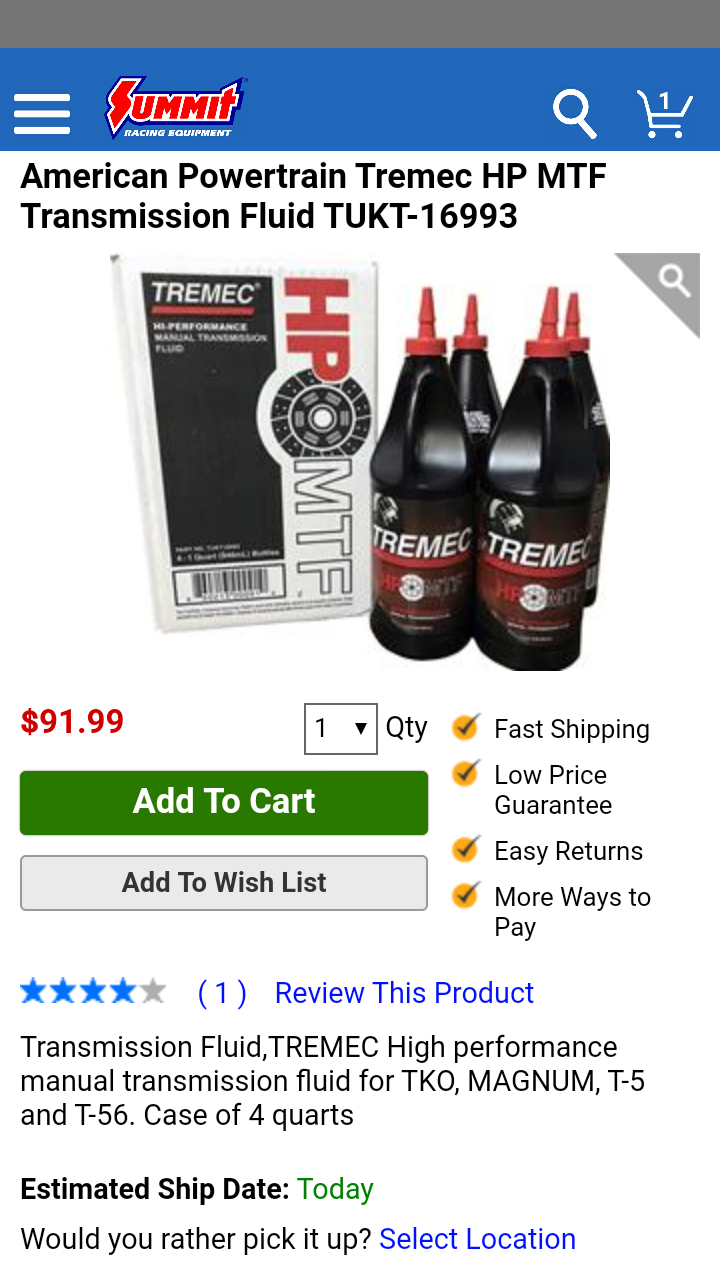View the shopping cart
The height and width of the screenshot is (1280, 720).
pos(665,113)
